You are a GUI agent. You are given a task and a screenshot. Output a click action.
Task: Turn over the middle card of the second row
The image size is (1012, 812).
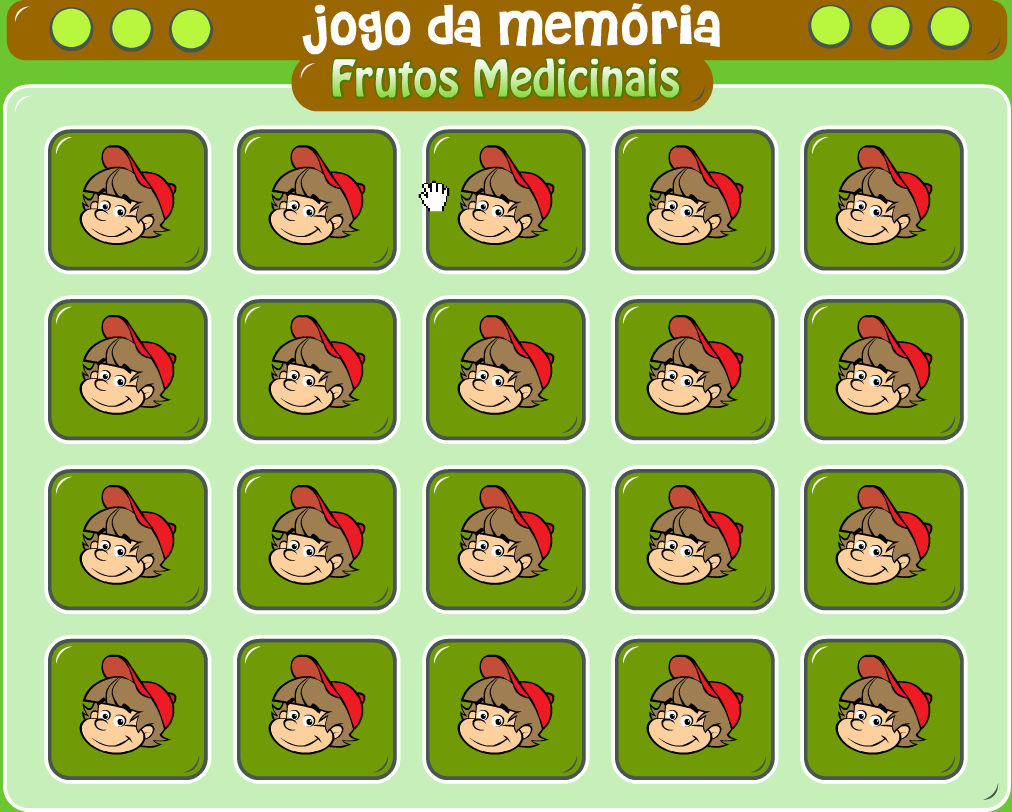point(505,370)
